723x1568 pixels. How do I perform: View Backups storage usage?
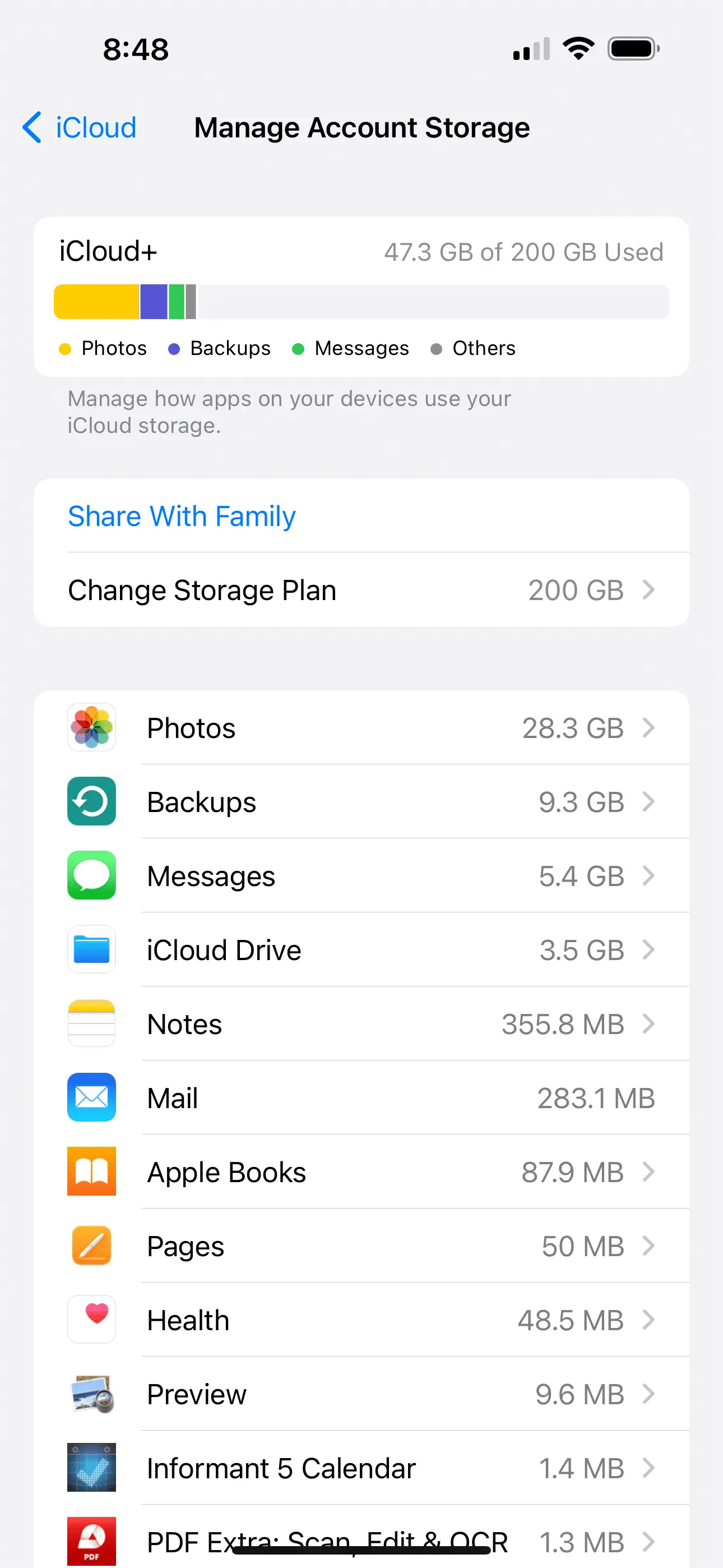pos(361,801)
